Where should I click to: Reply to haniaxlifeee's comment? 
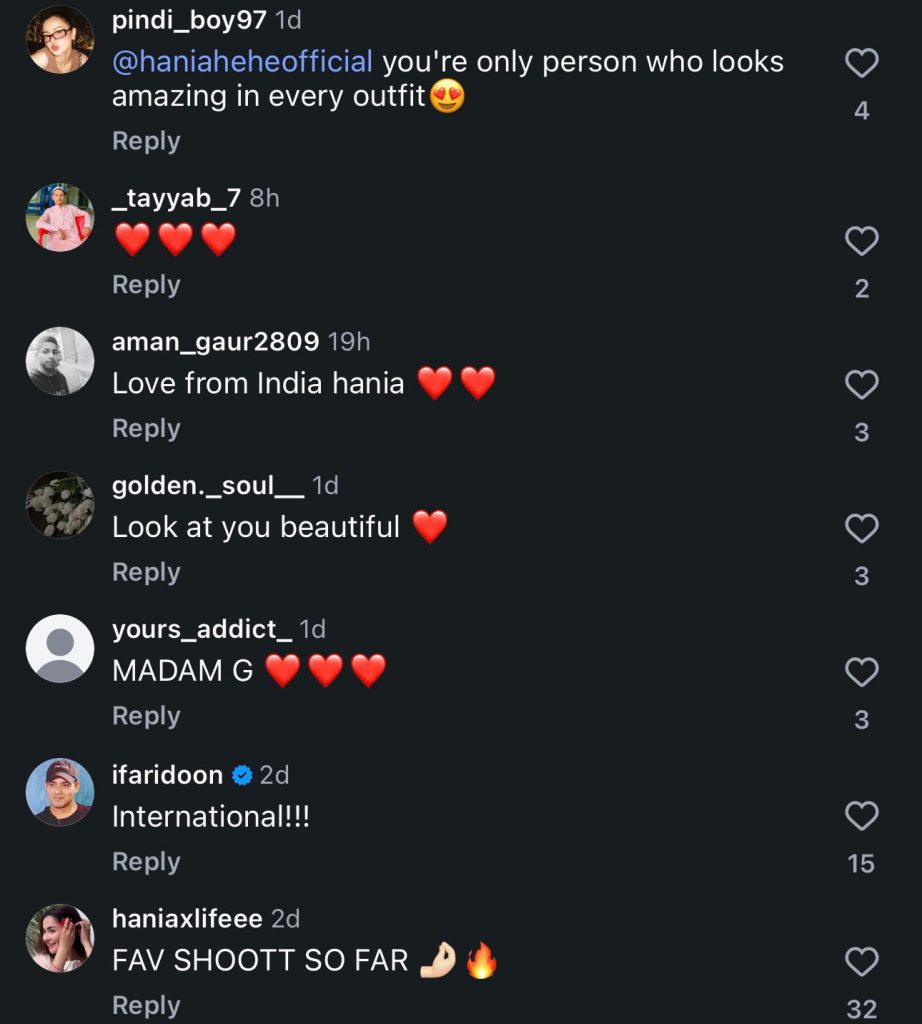[146, 1005]
